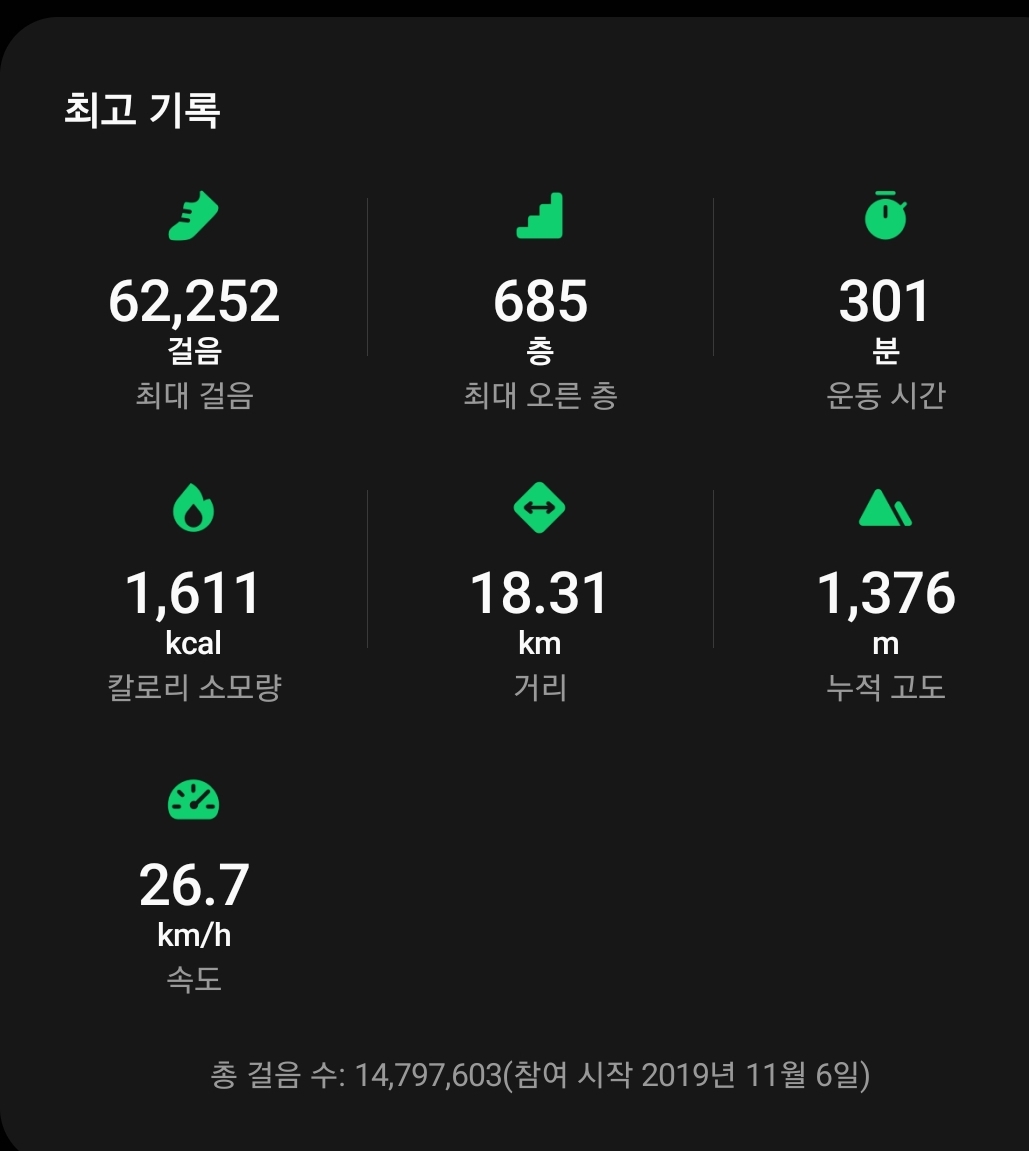View the 18.31 km 거리 record

click(540, 593)
